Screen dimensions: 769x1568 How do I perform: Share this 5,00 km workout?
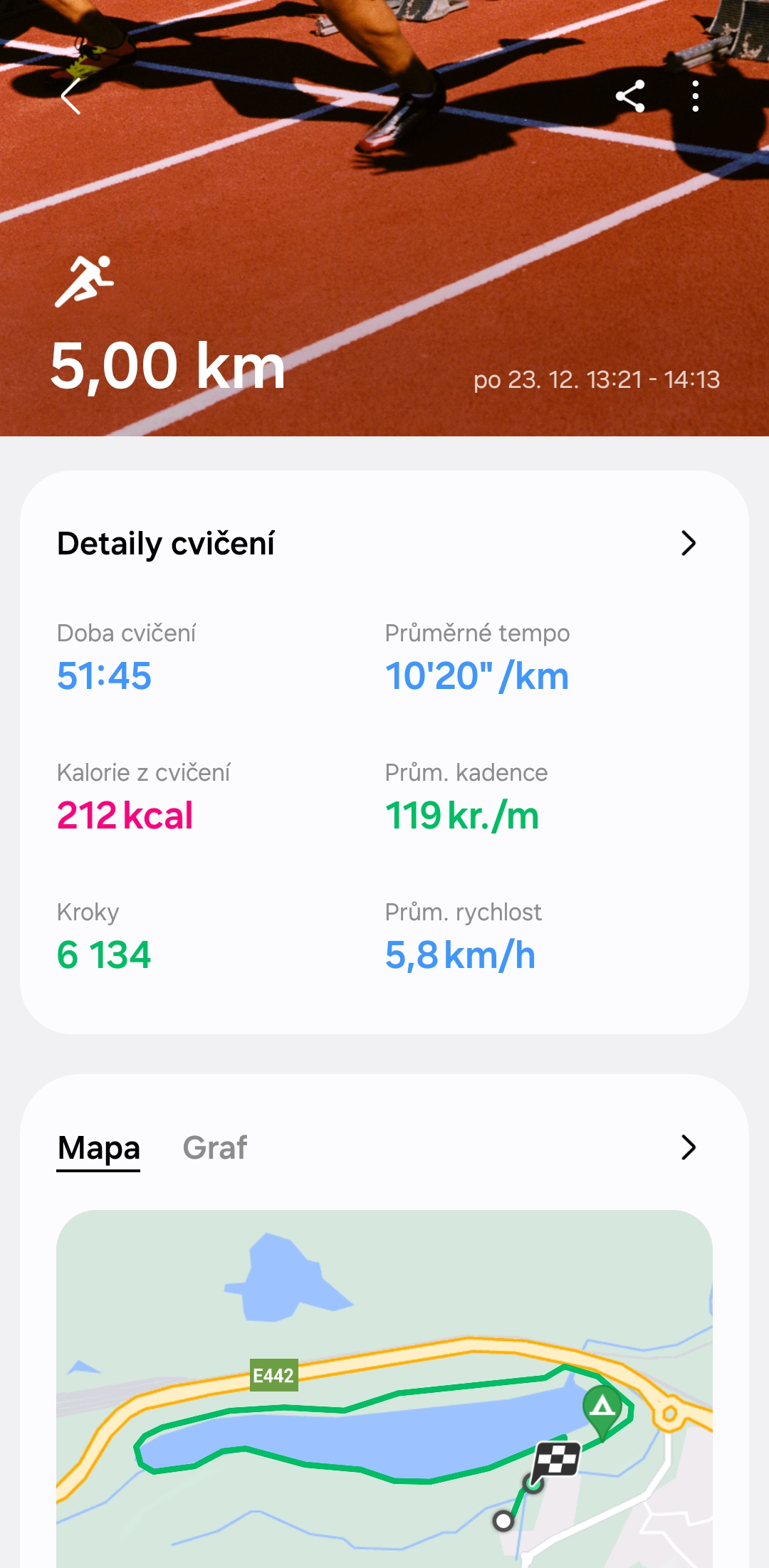[x=630, y=96]
